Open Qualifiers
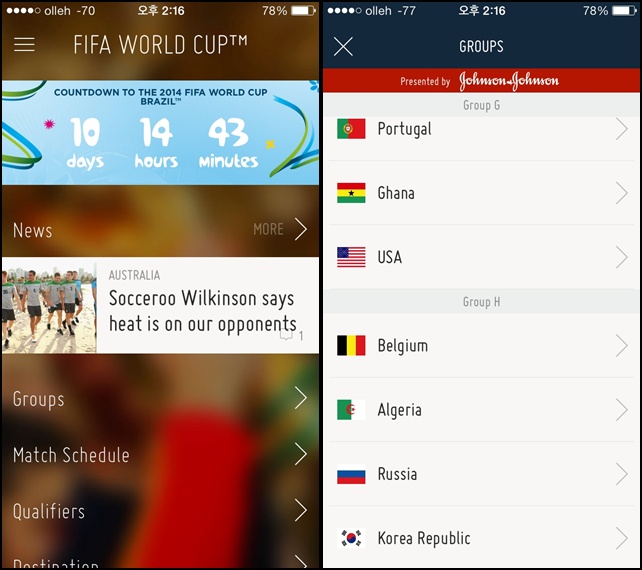Image resolution: width=642 pixels, height=570 pixels. tap(160, 511)
